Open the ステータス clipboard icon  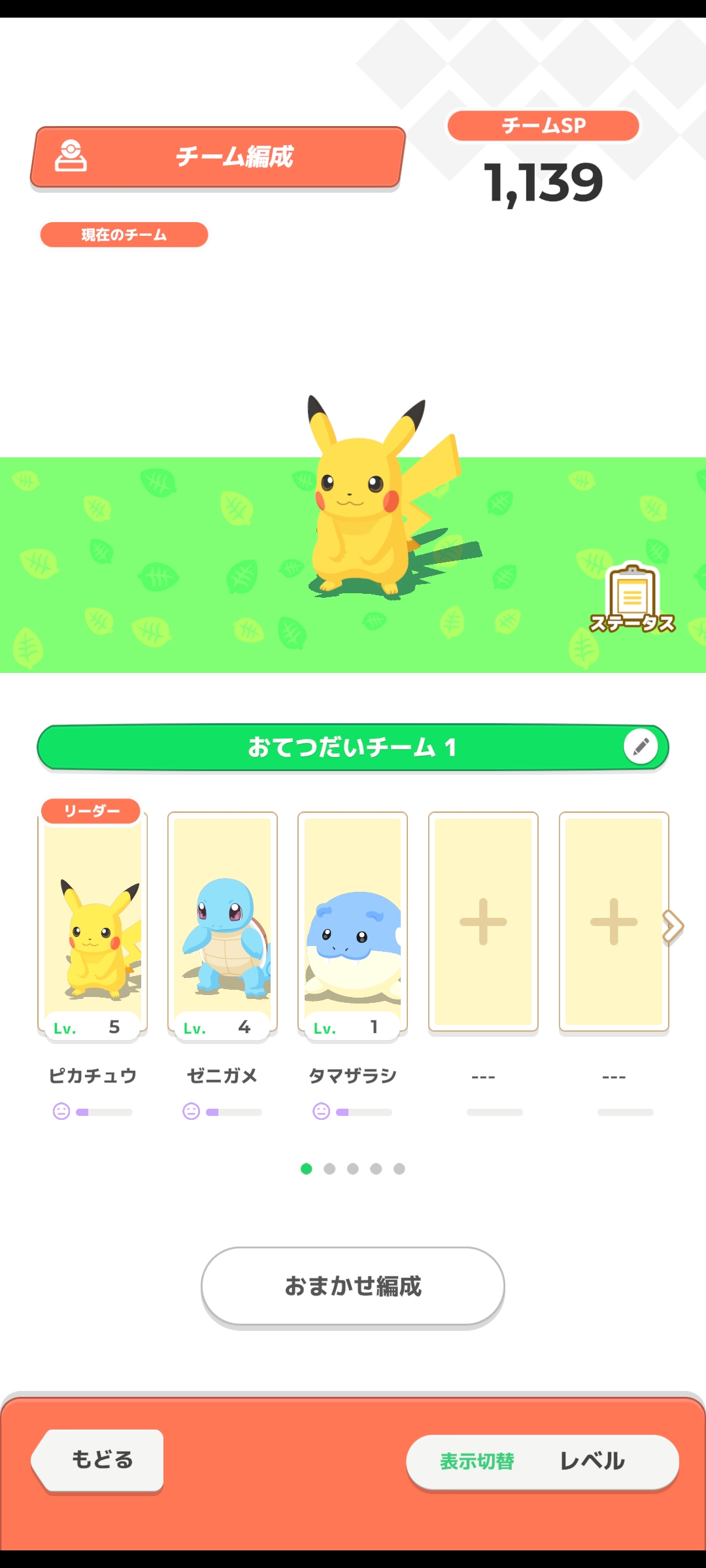click(x=632, y=599)
